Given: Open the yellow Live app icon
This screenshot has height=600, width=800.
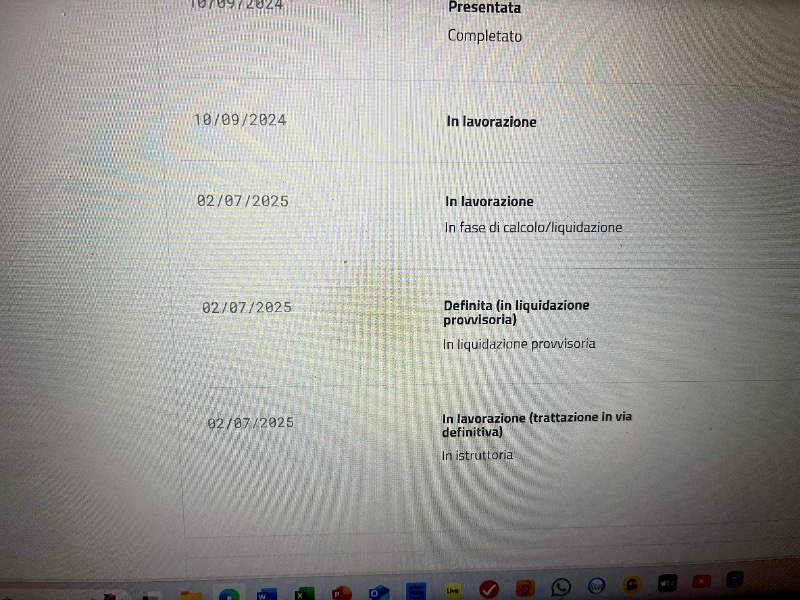Looking at the screenshot, I should (x=453, y=591).
